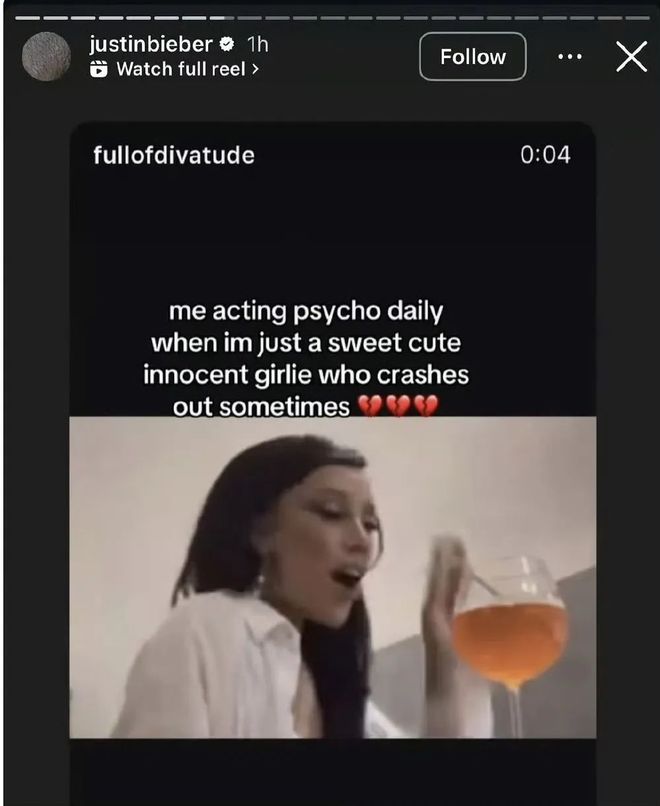Open the three-dot story options menu

(569, 57)
